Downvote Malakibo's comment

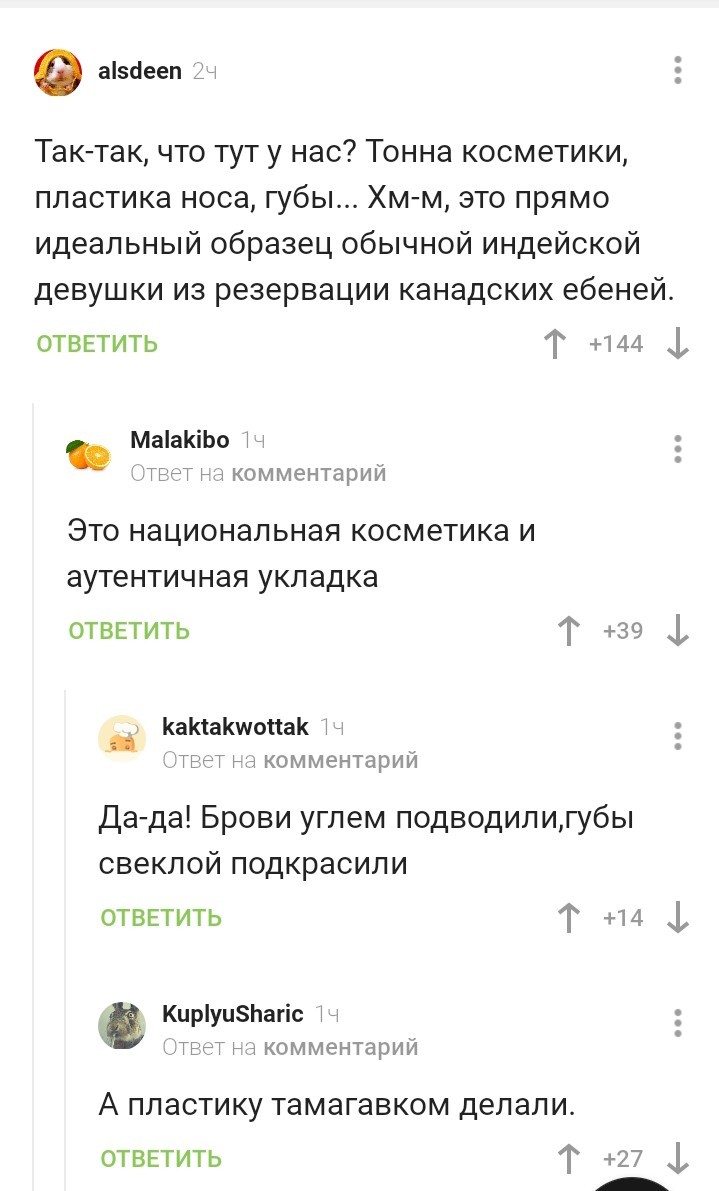click(678, 631)
